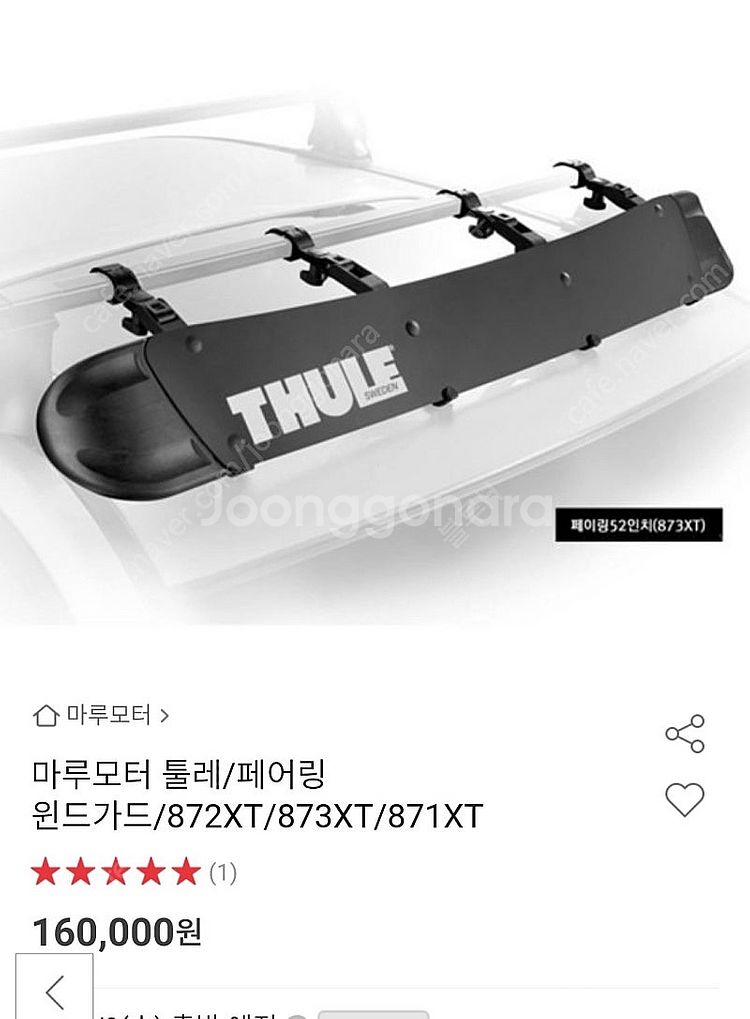The height and width of the screenshot is (1019, 750).
Task: Open the 마루모터 seller page
Action: (x=110, y=715)
